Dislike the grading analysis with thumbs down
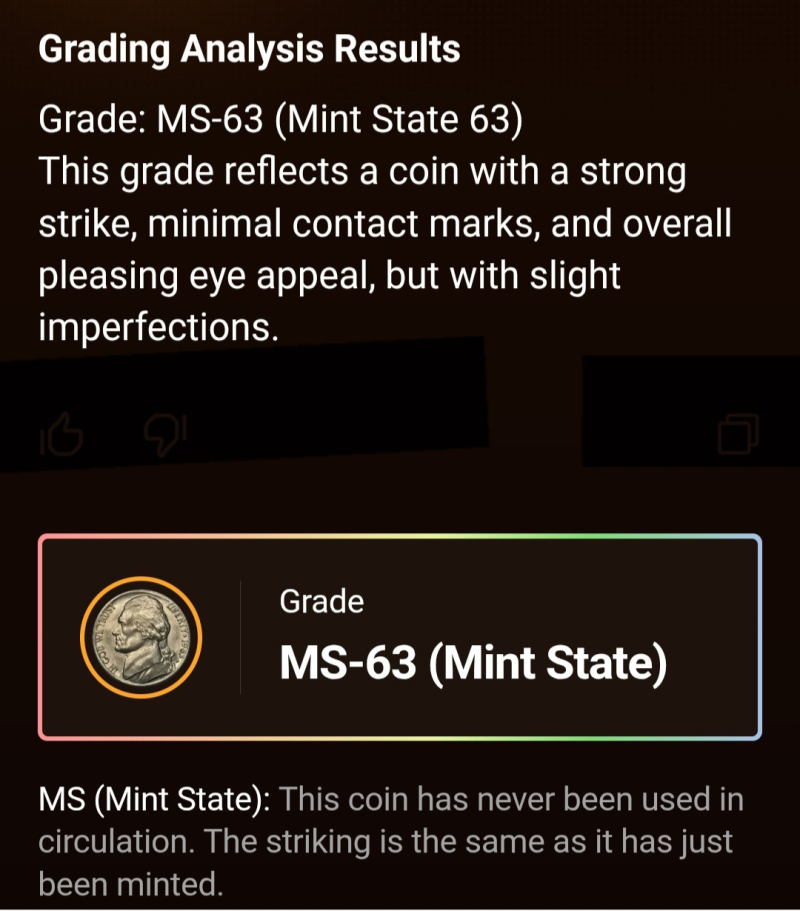The width and height of the screenshot is (800, 911). coord(165,434)
